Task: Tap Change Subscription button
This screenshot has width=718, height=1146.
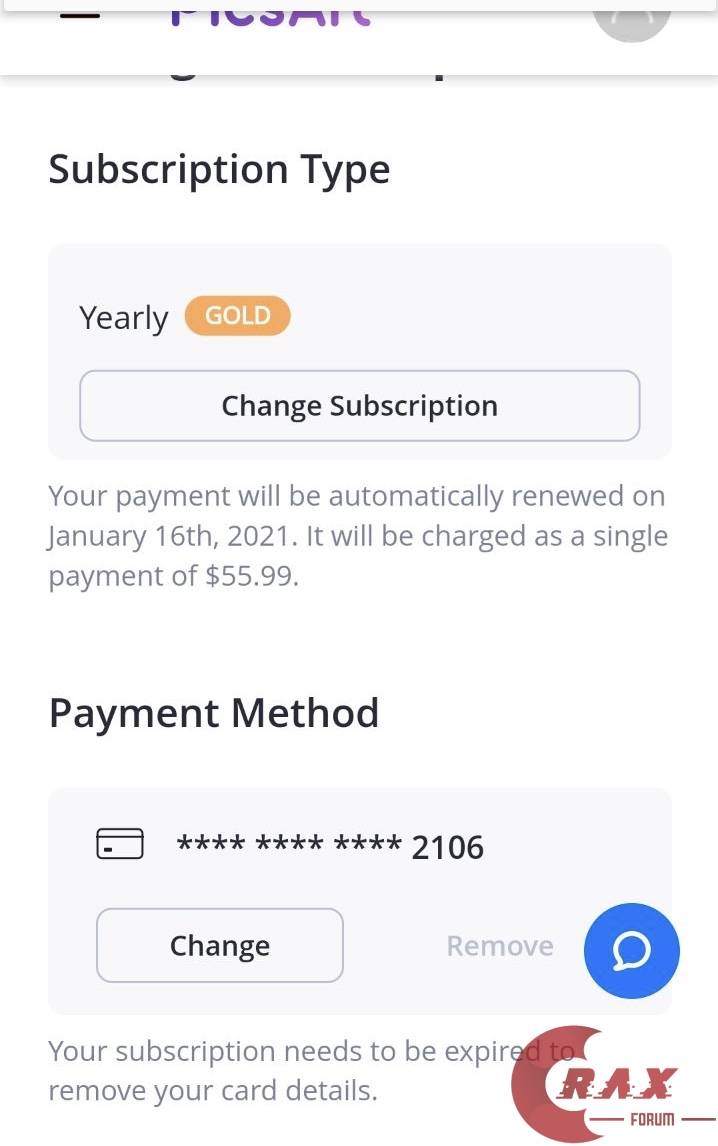Action: click(x=359, y=406)
